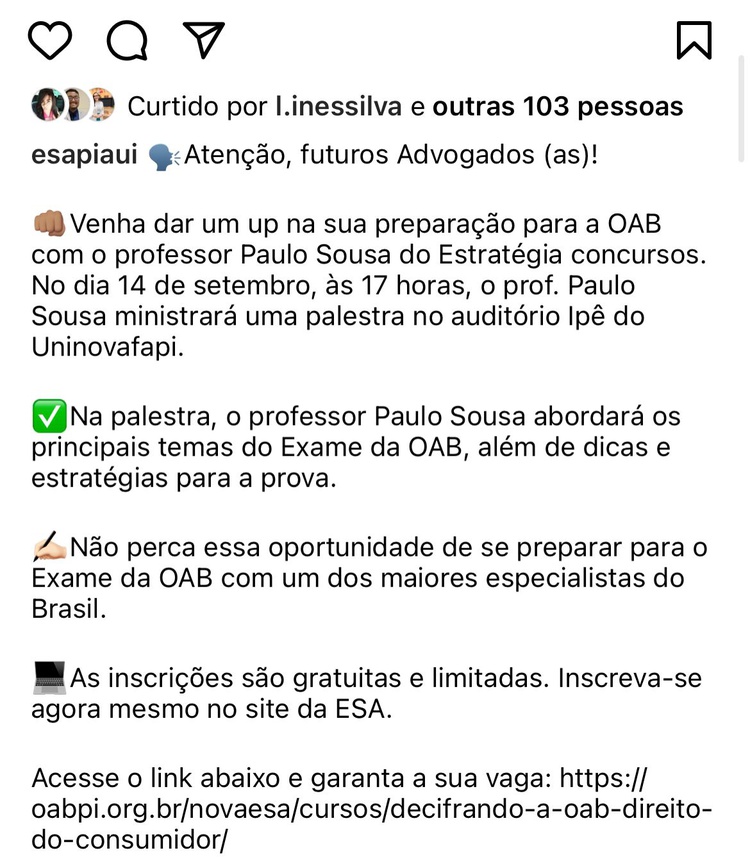The width and height of the screenshot is (750, 864).
Task: Open the esapiaui profile from the caption
Action: (x=84, y=157)
